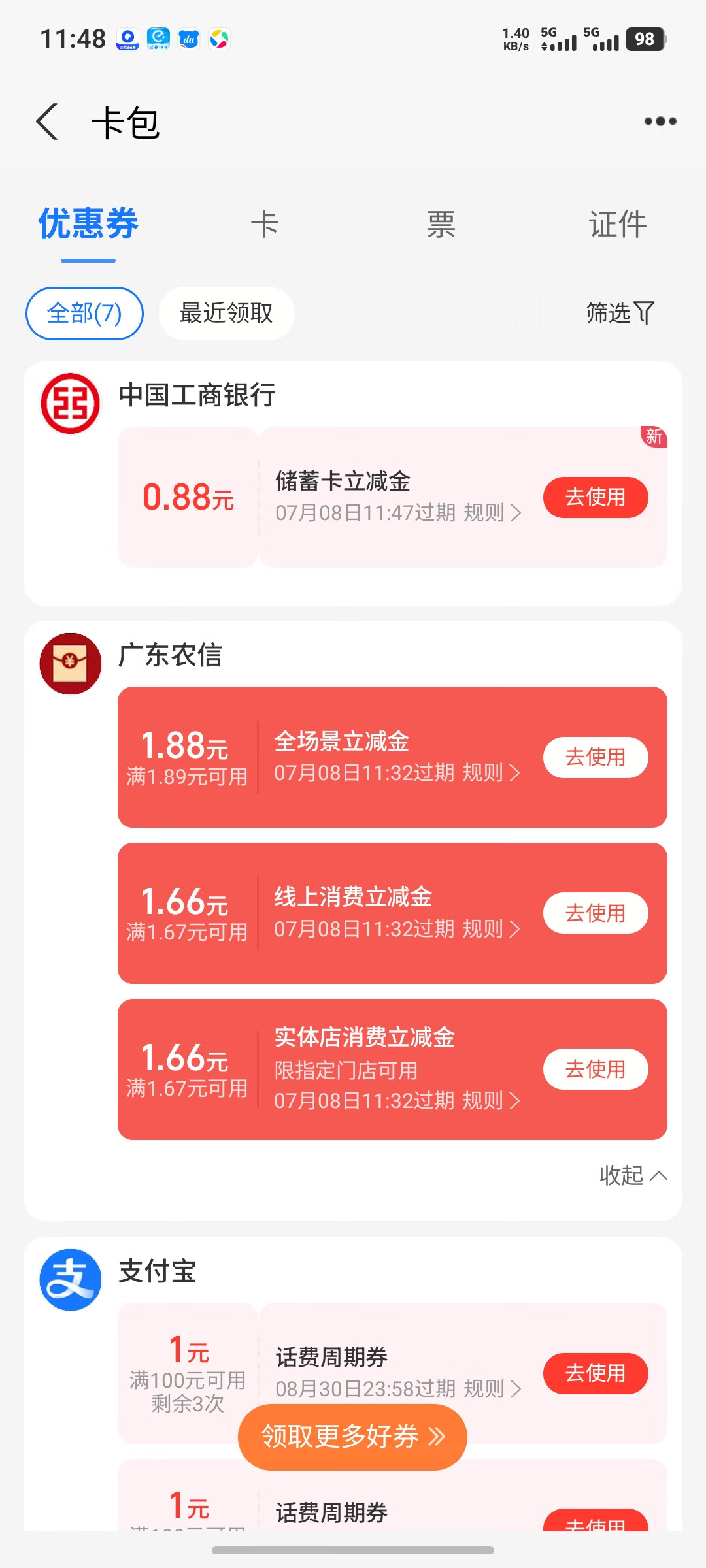Switch to the 证件 tab

[618, 225]
